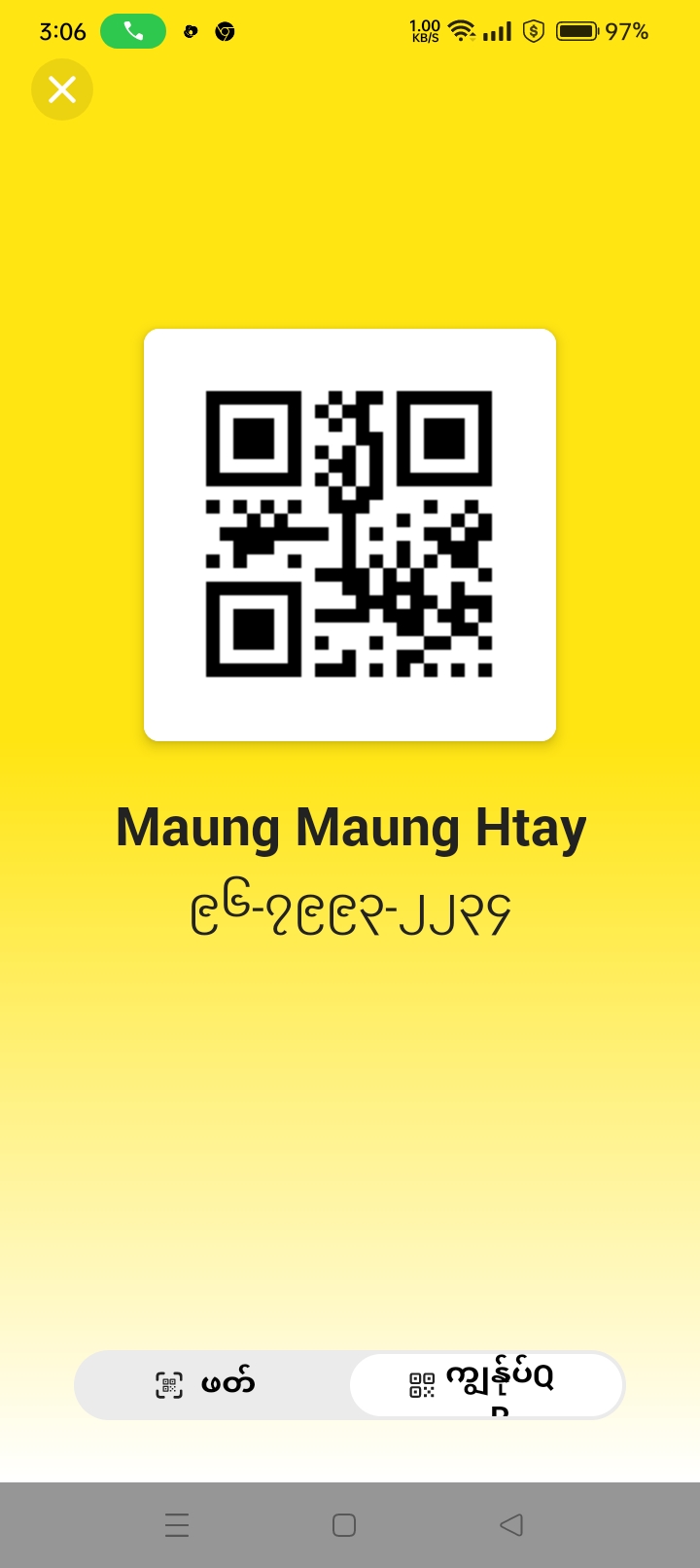Go to the home screen
Screen dimensions: 700x1568
[x=344, y=1524]
